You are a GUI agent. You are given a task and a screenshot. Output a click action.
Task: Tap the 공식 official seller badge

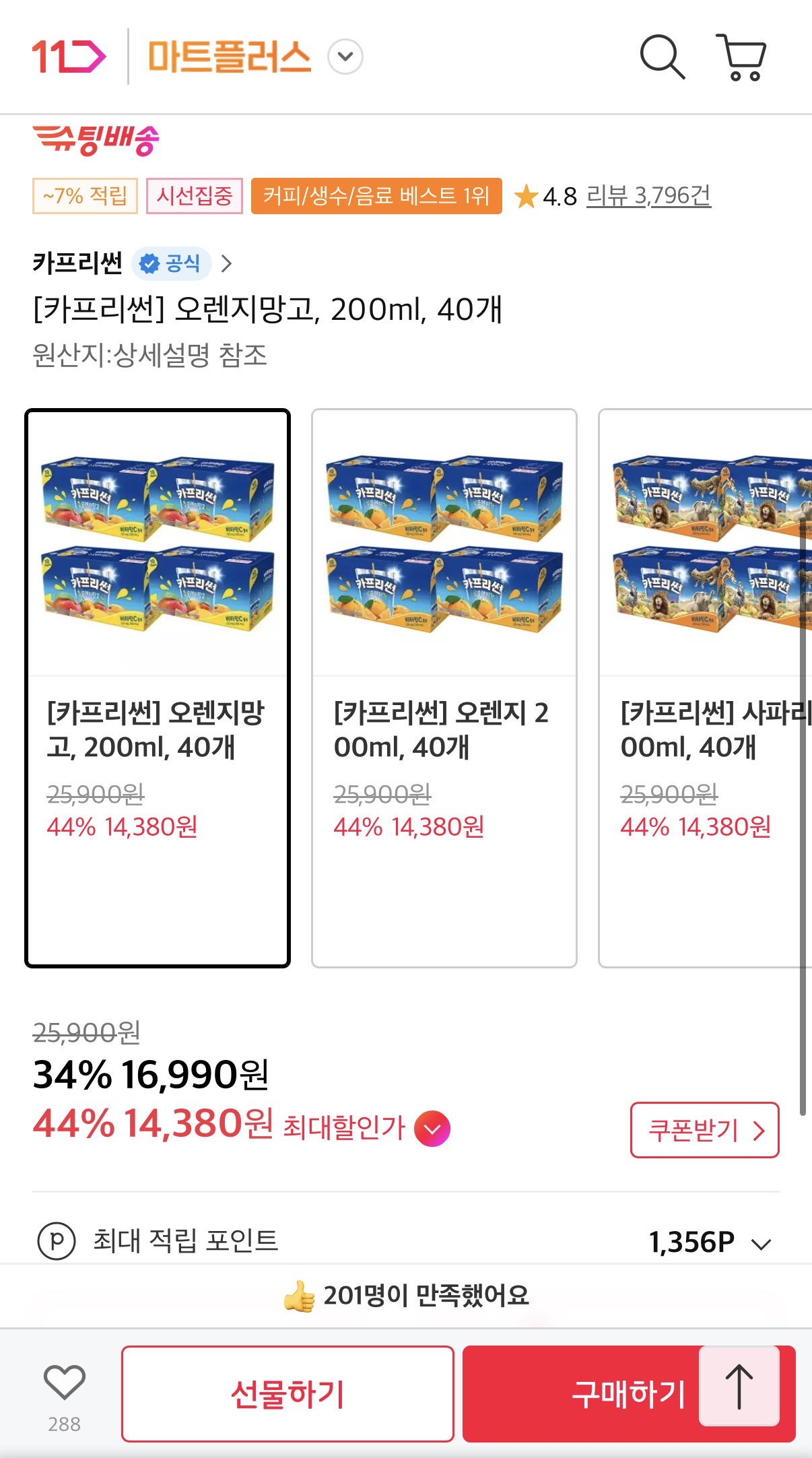(x=172, y=263)
